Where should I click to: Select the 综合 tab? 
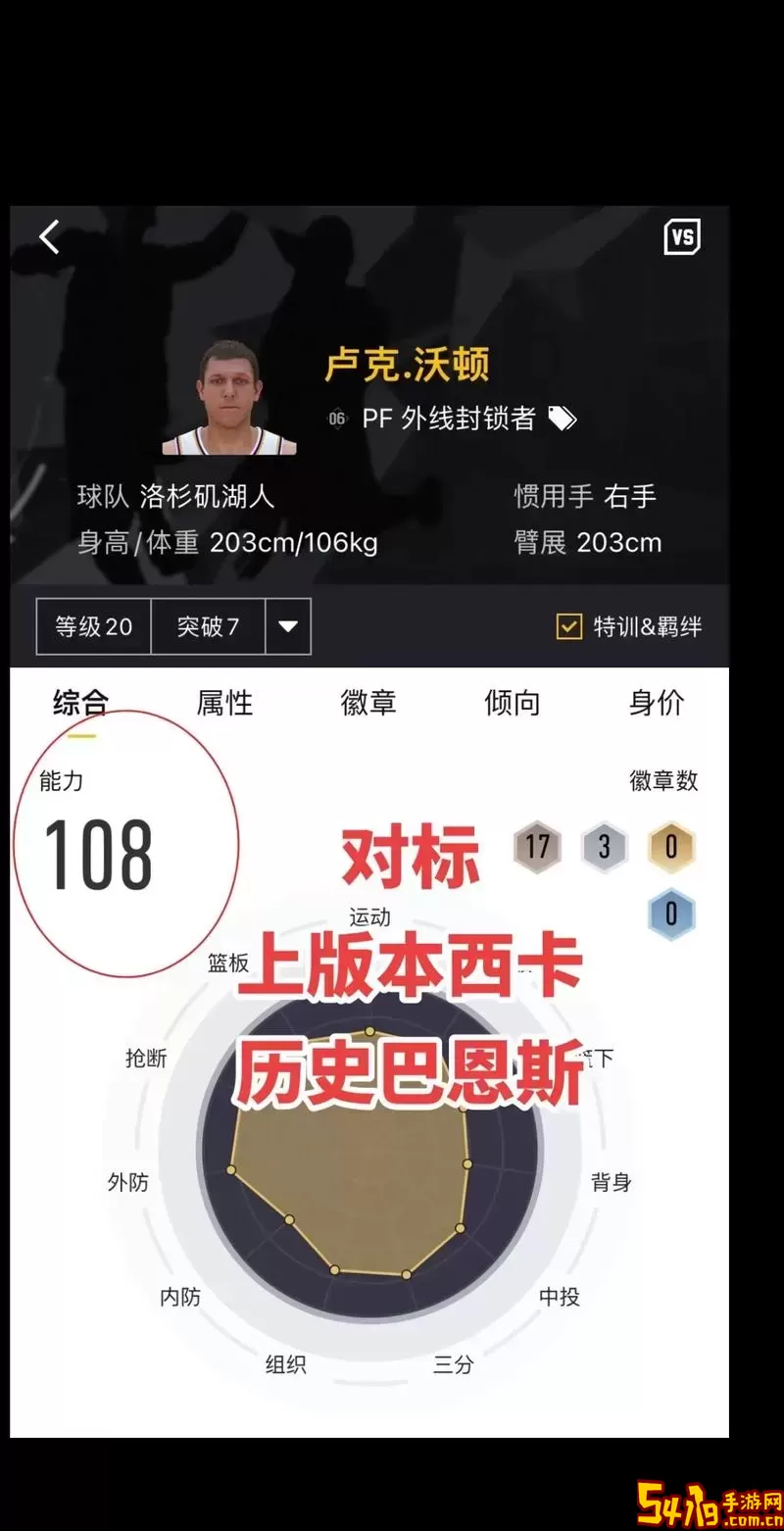(80, 703)
